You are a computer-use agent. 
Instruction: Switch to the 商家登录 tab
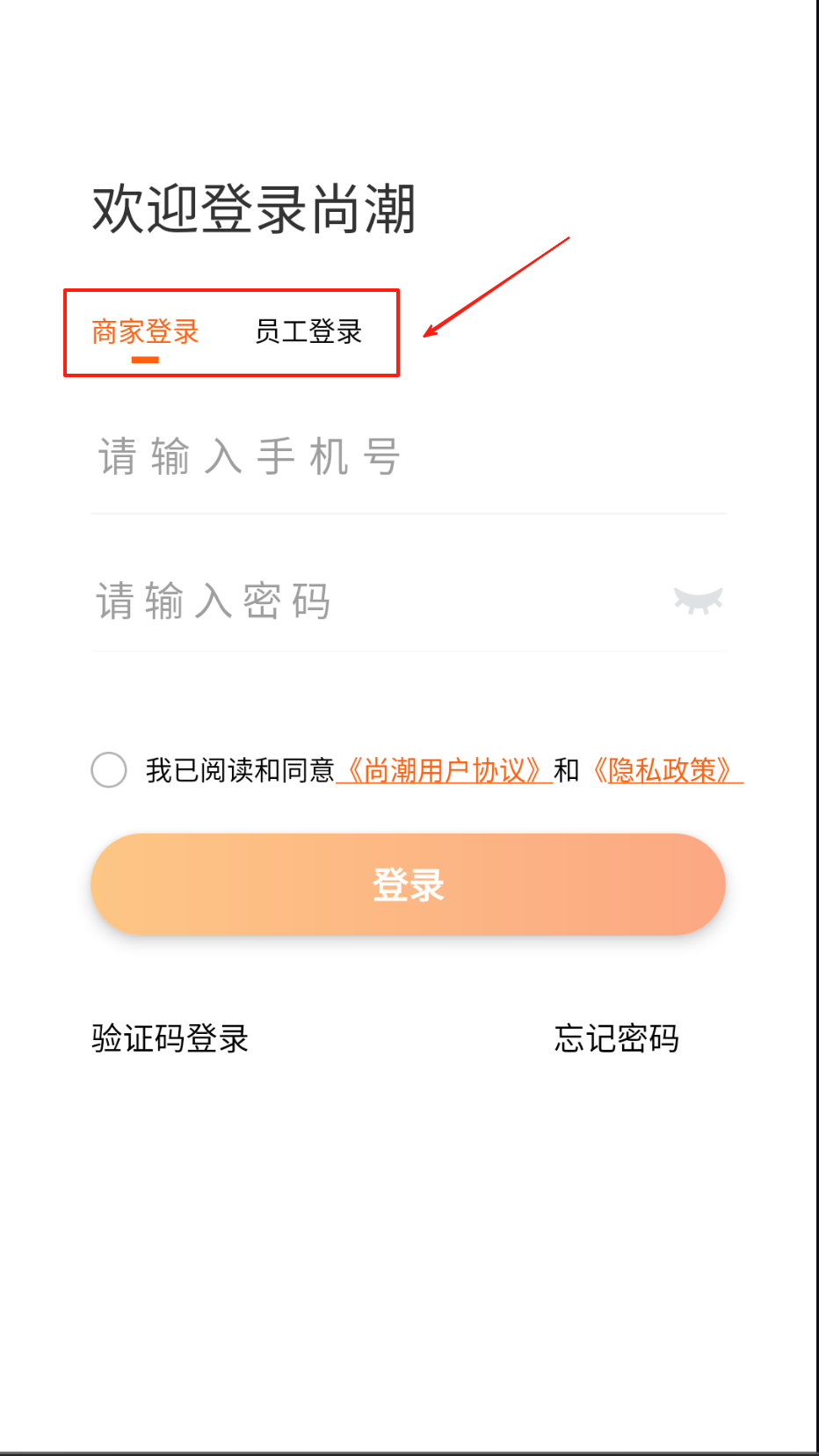click(145, 332)
